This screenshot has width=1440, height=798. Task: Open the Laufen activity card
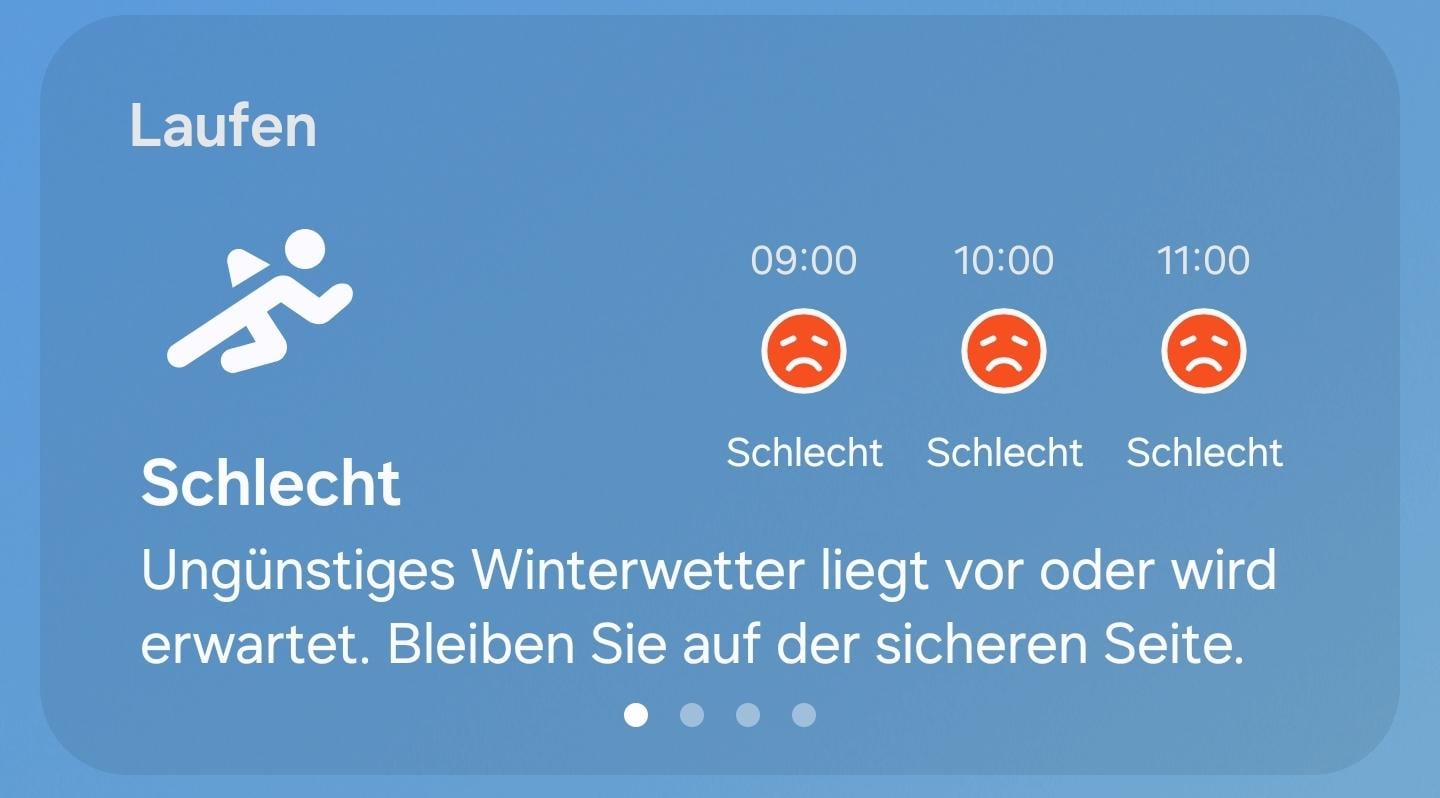pyautogui.click(x=719, y=394)
